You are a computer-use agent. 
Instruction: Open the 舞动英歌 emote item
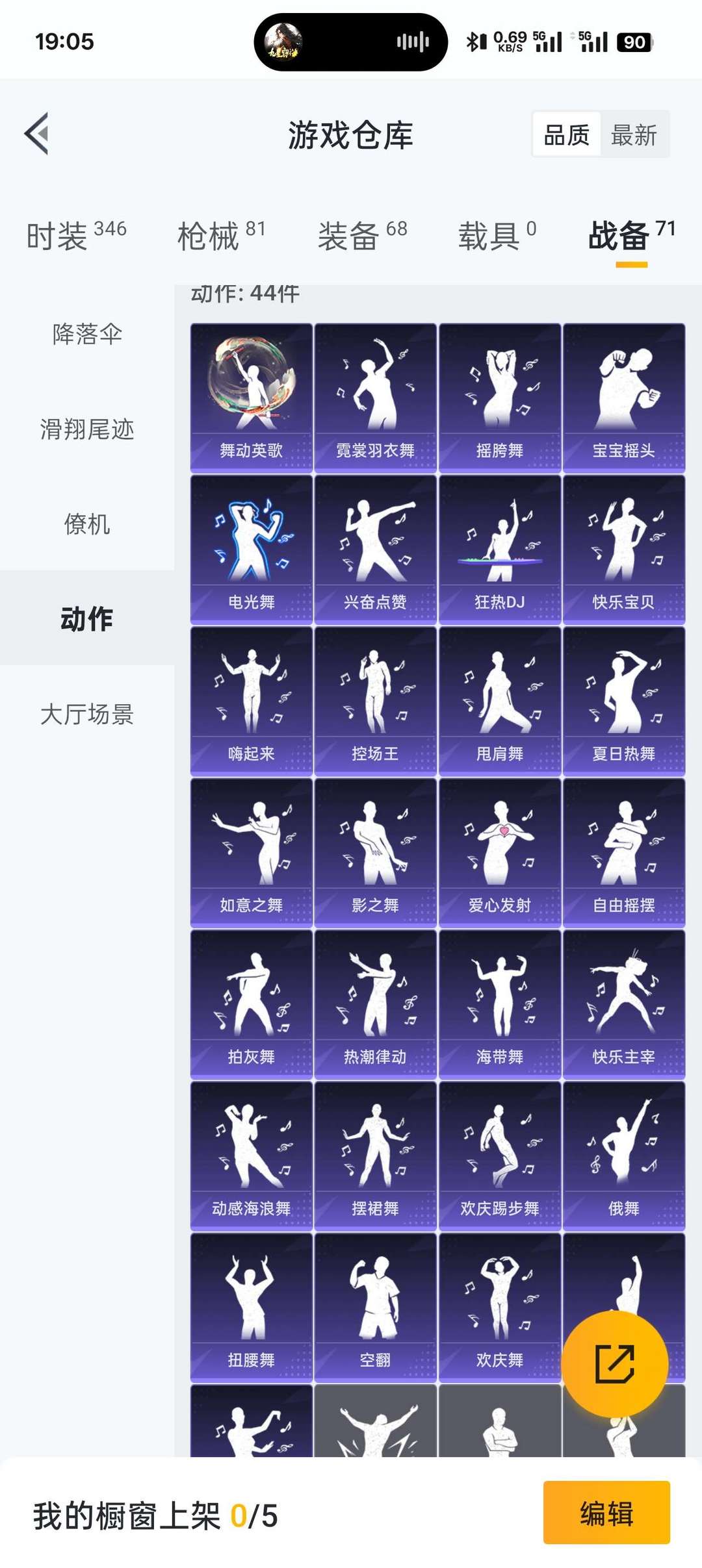(252, 398)
